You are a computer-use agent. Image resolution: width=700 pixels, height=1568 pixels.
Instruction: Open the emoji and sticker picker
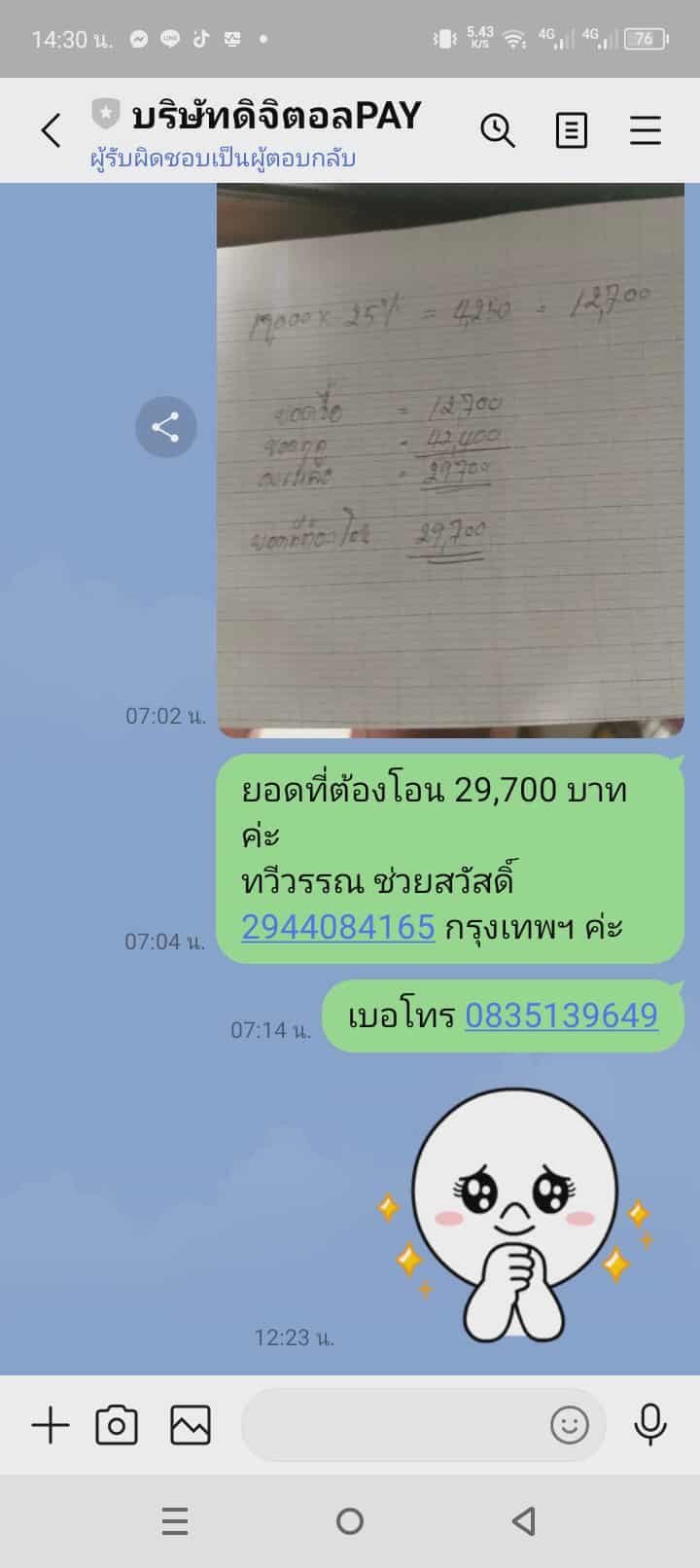coord(570,1426)
